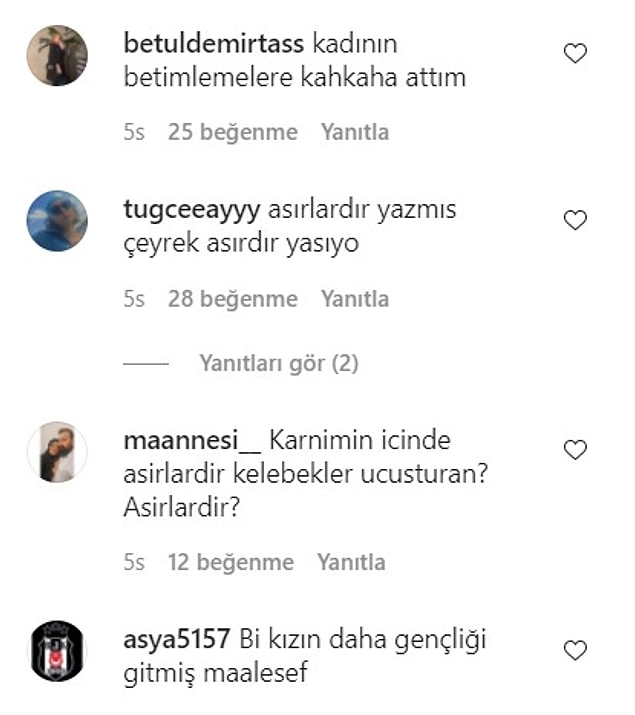This screenshot has height=715, width=635.
Task: Like tugceeayyy's comment
Action: click(575, 221)
